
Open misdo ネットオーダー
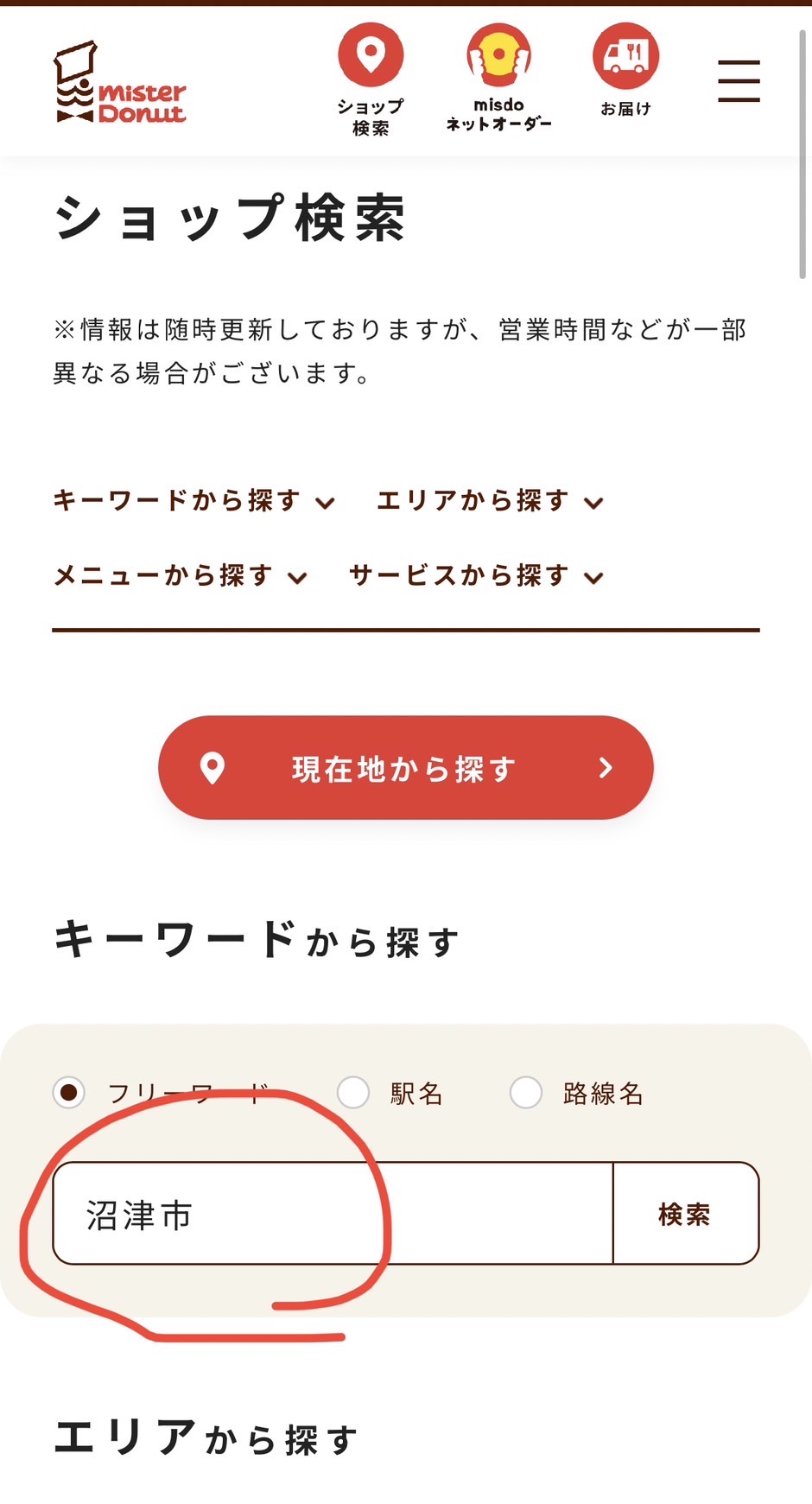click(498, 78)
